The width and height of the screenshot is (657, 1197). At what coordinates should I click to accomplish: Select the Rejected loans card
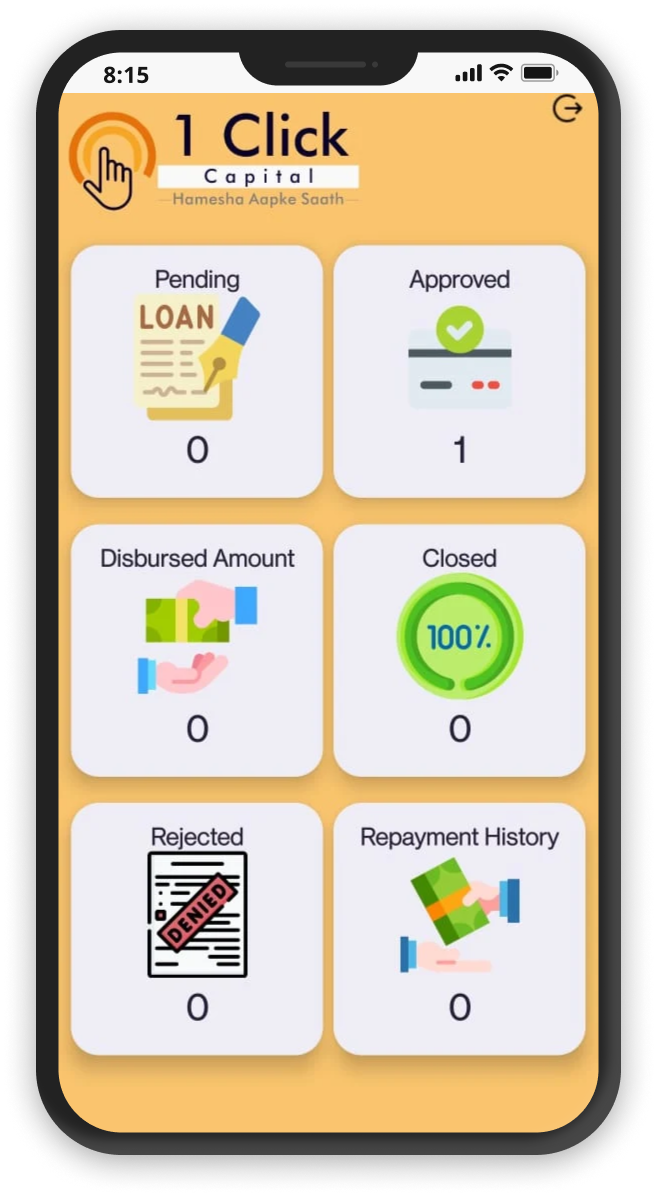[x=197, y=928]
